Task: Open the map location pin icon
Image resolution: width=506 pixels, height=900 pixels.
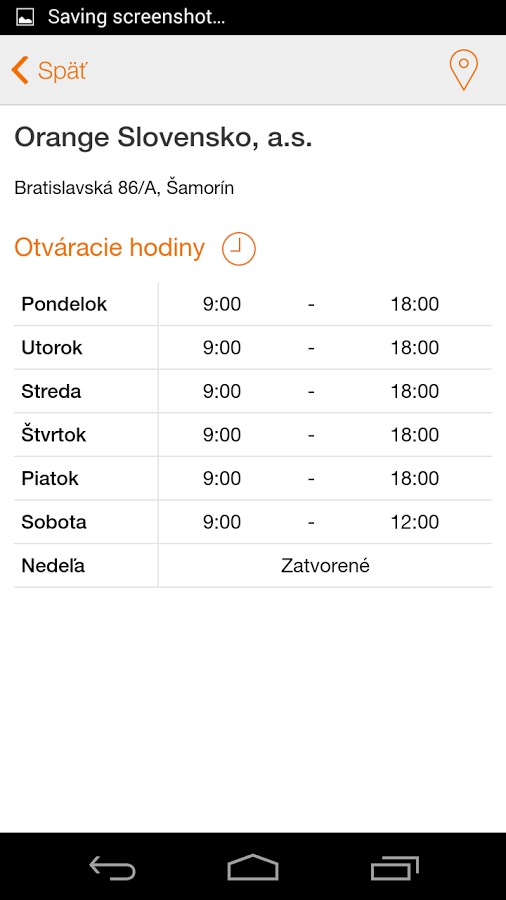Action: pos(464,71)
